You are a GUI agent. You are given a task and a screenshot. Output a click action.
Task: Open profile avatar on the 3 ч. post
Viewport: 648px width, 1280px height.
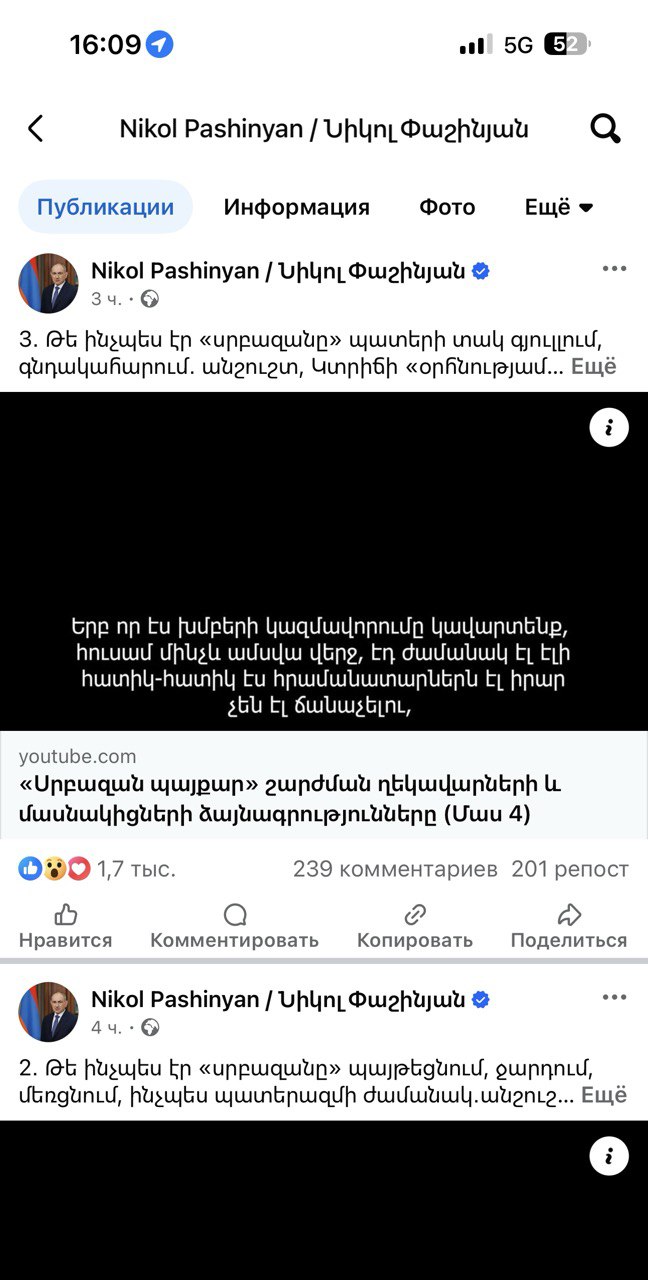point(48,283)
